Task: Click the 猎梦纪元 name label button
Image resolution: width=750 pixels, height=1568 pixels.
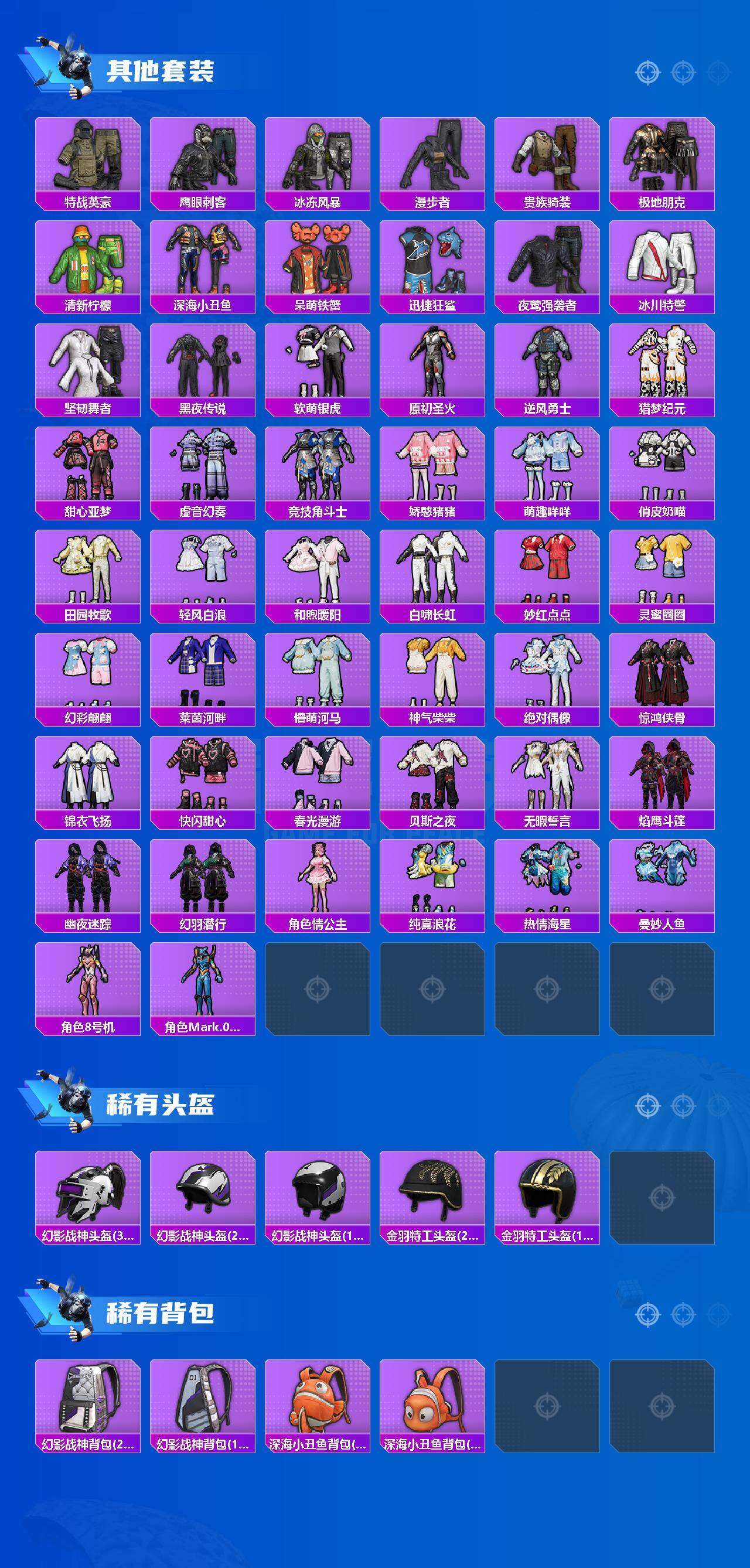Action: point(663,410)
